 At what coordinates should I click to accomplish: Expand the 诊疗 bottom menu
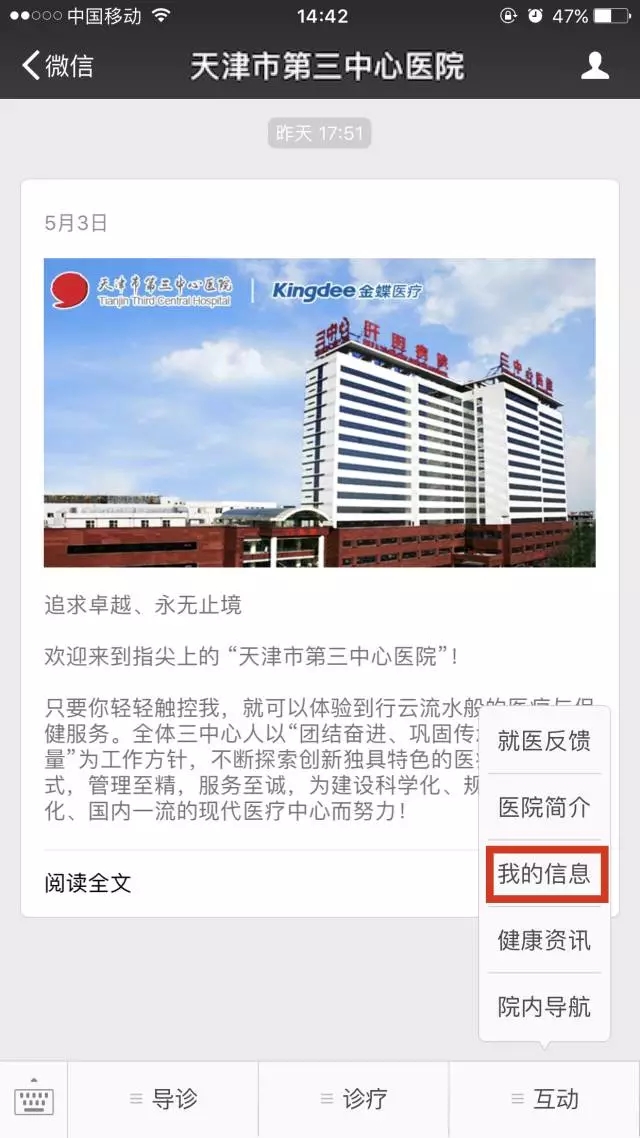click(353, 1099)
